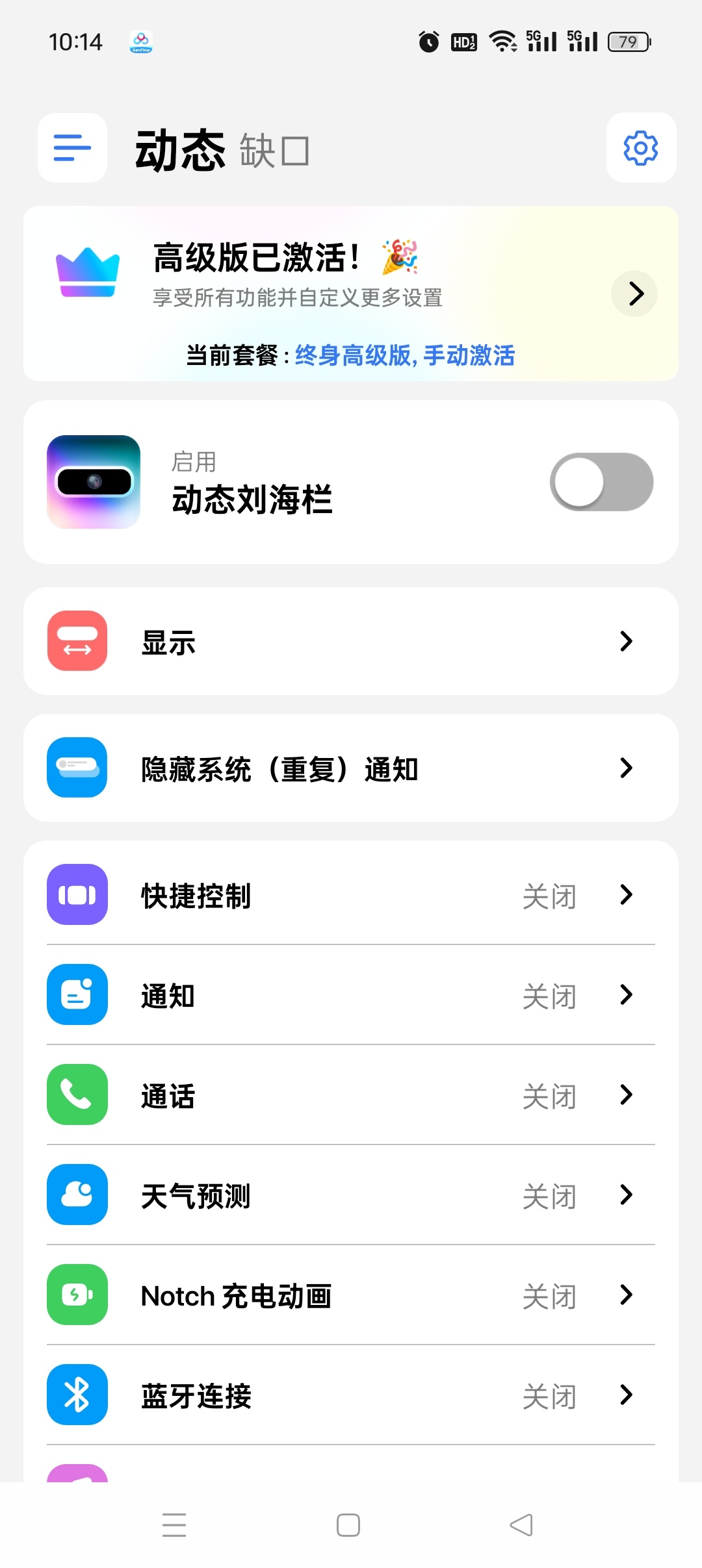702x1568 pixels.
Task: Tap the crown icon on premium banner
Action: [x=86, y=273]
